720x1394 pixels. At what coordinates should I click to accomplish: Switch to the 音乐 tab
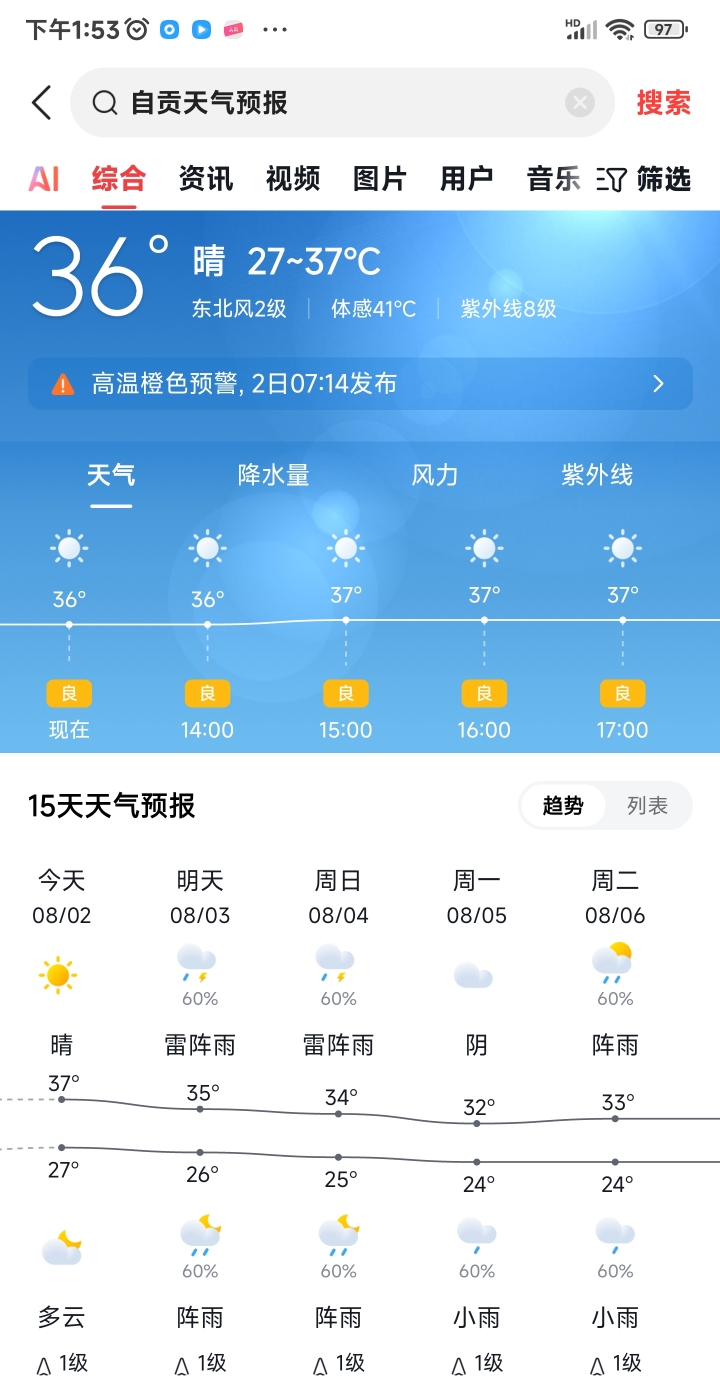(x=553, y=179)
